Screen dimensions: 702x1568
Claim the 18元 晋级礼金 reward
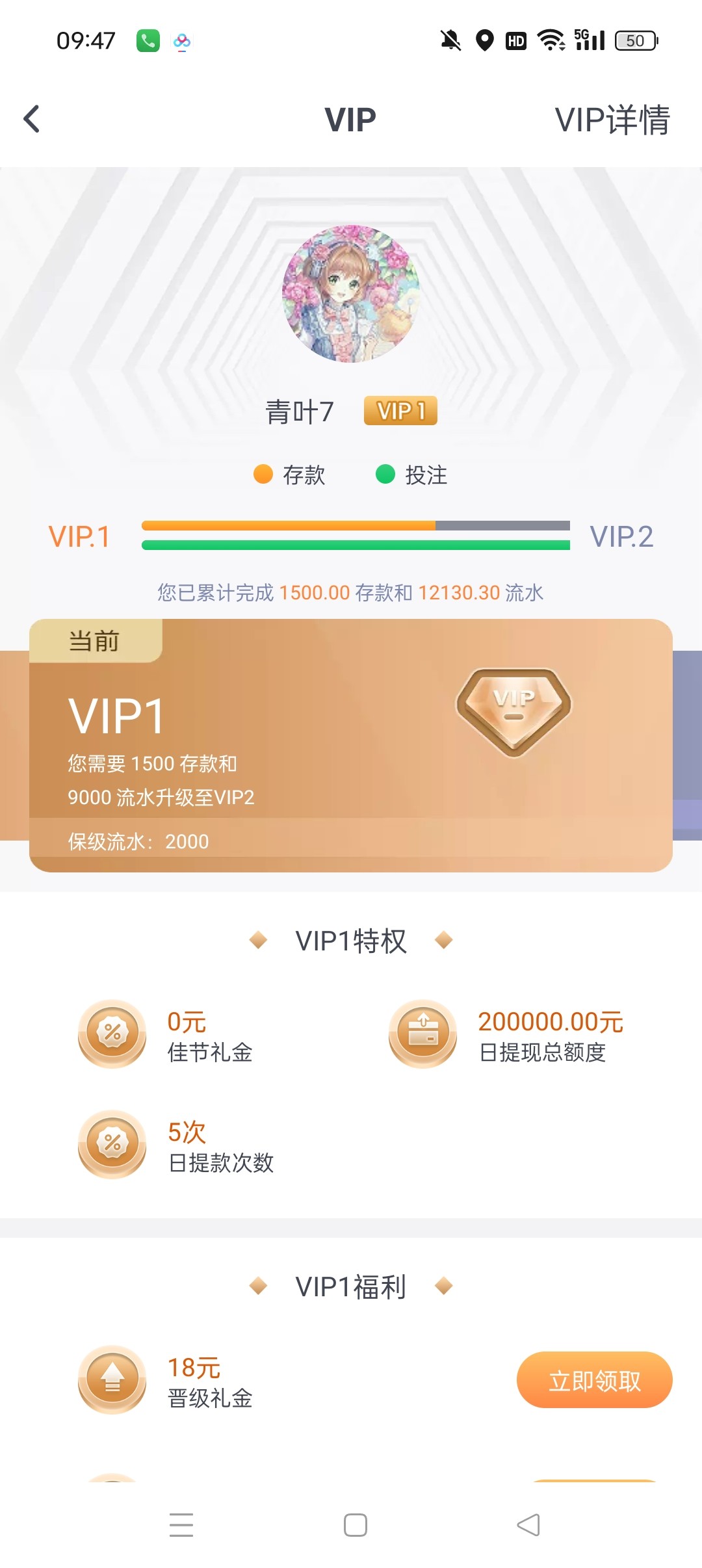(593, 1380)
